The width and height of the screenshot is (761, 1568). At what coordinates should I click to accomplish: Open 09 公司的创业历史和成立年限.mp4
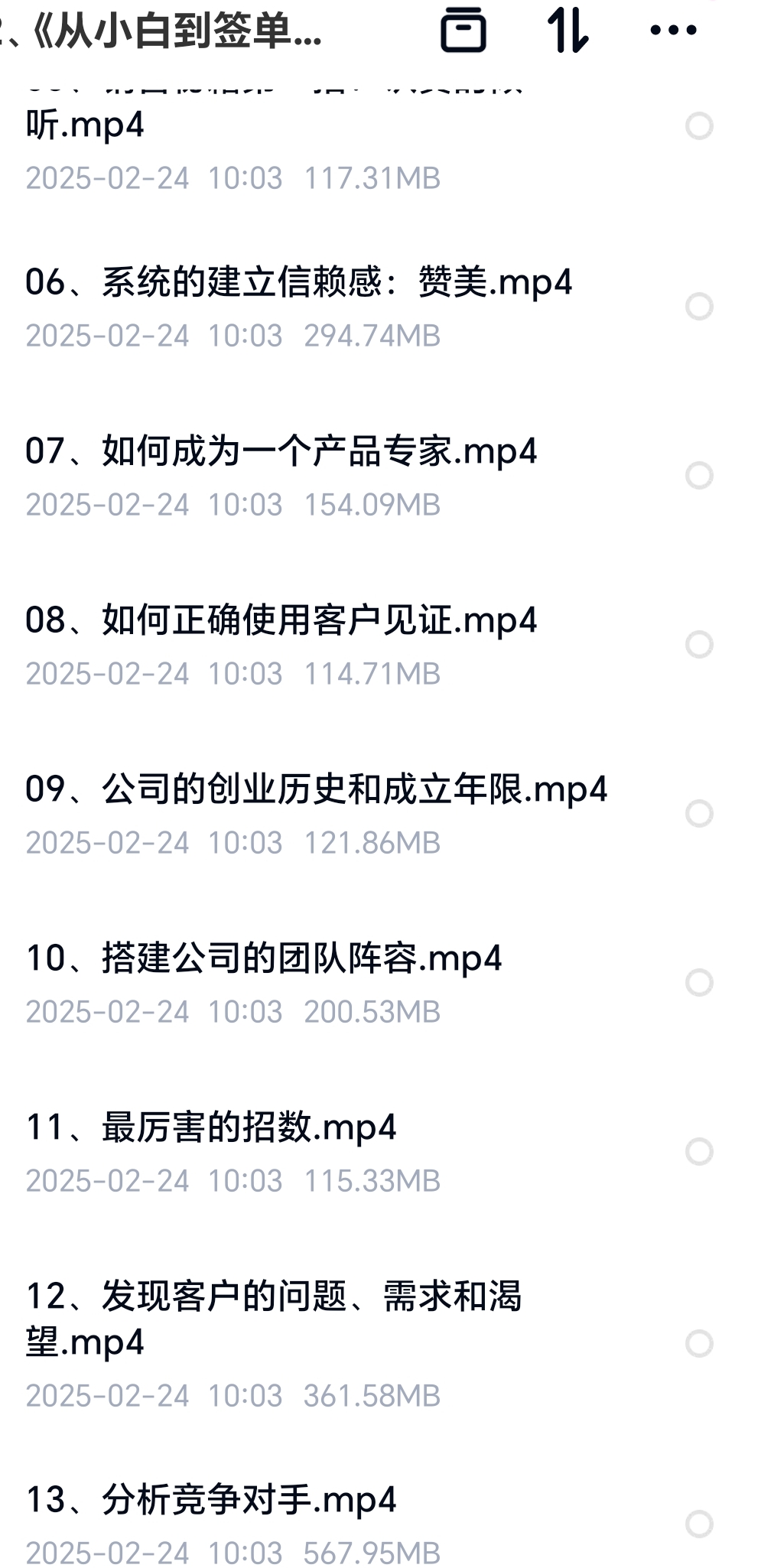[x=316, y=789]
